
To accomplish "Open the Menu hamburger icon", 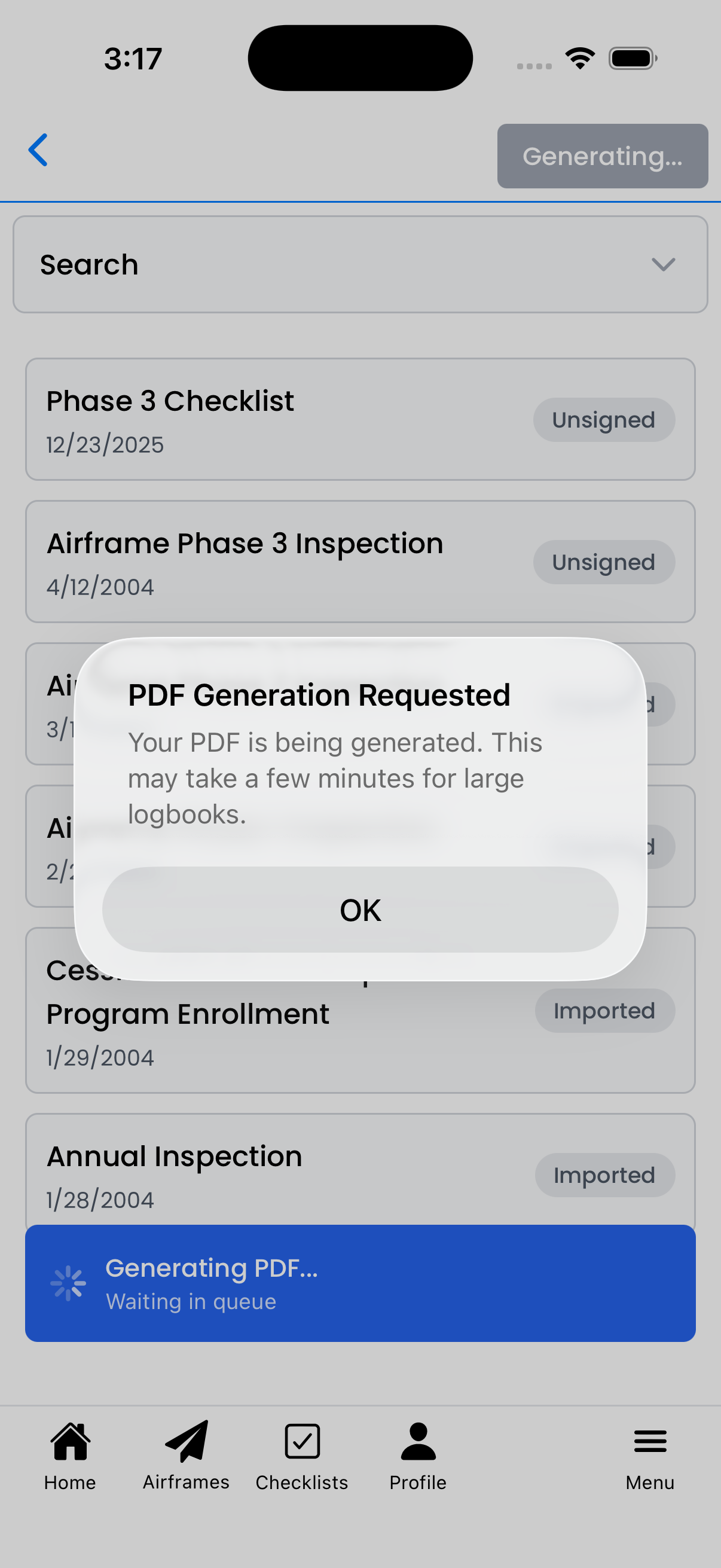I will [x=649, y=1441].
